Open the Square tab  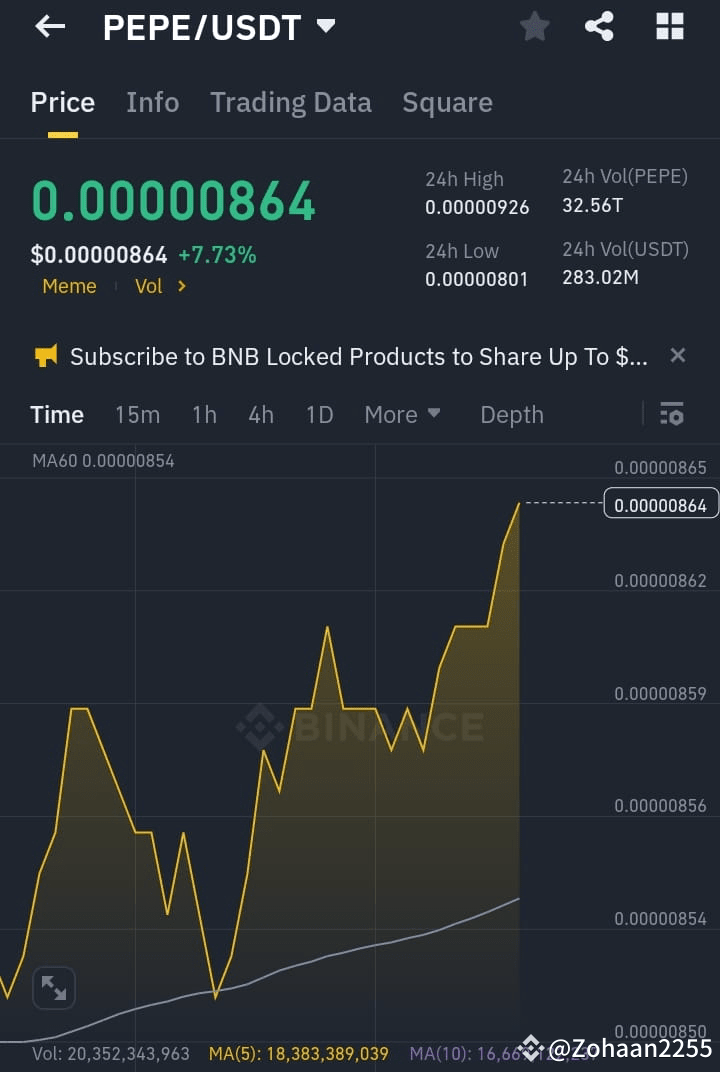pos(447,102)
